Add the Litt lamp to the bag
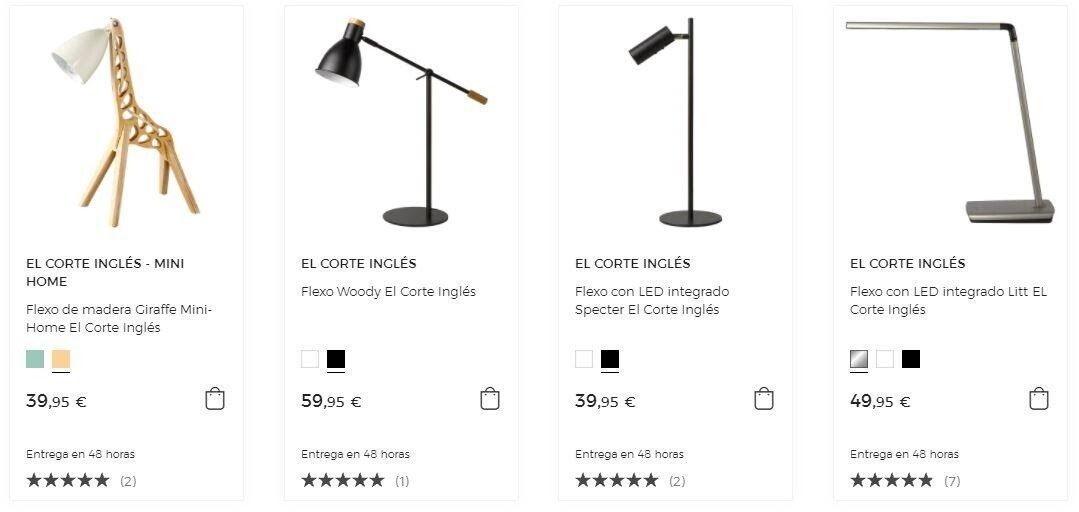The image size is (1079, 512). [1039, 400]
